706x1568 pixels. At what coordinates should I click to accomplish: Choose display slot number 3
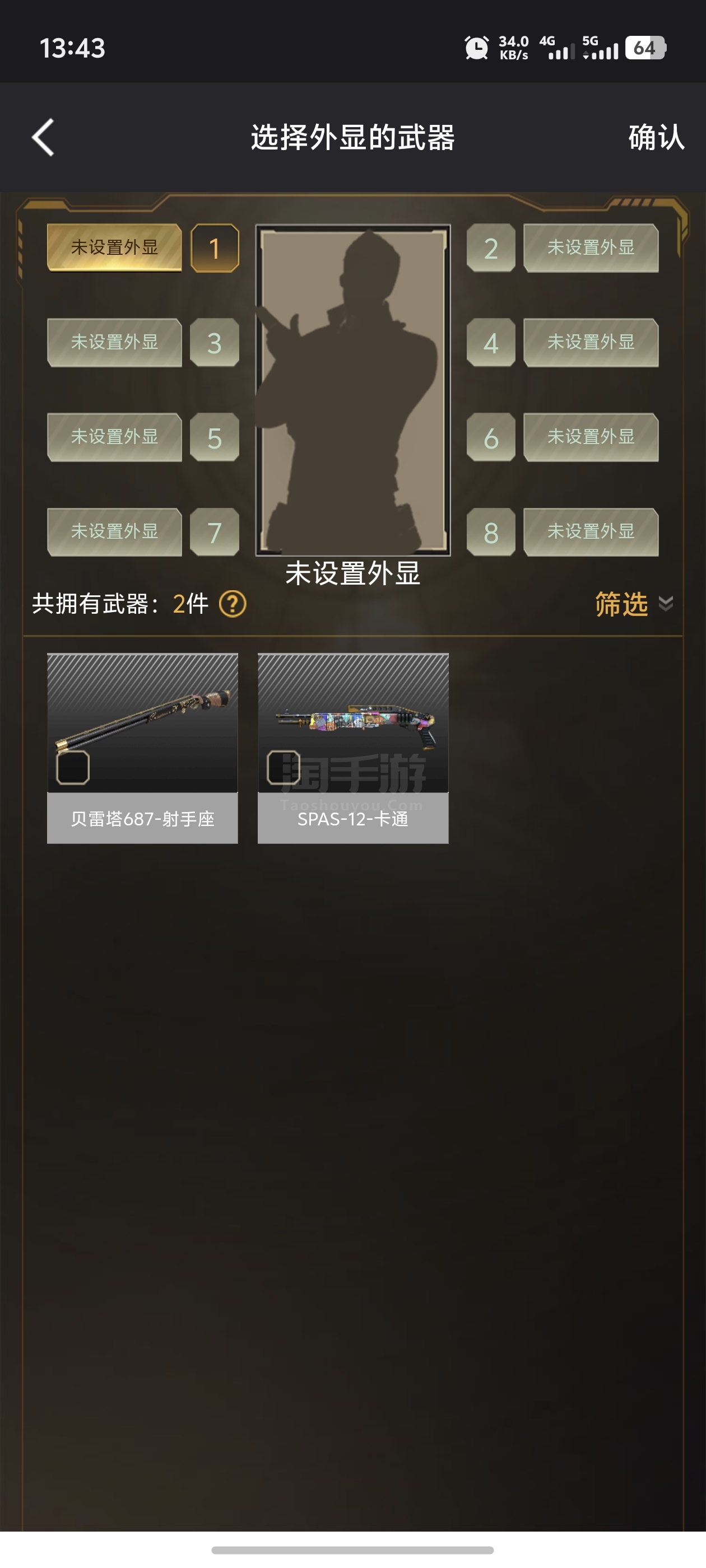coord(215,343)
